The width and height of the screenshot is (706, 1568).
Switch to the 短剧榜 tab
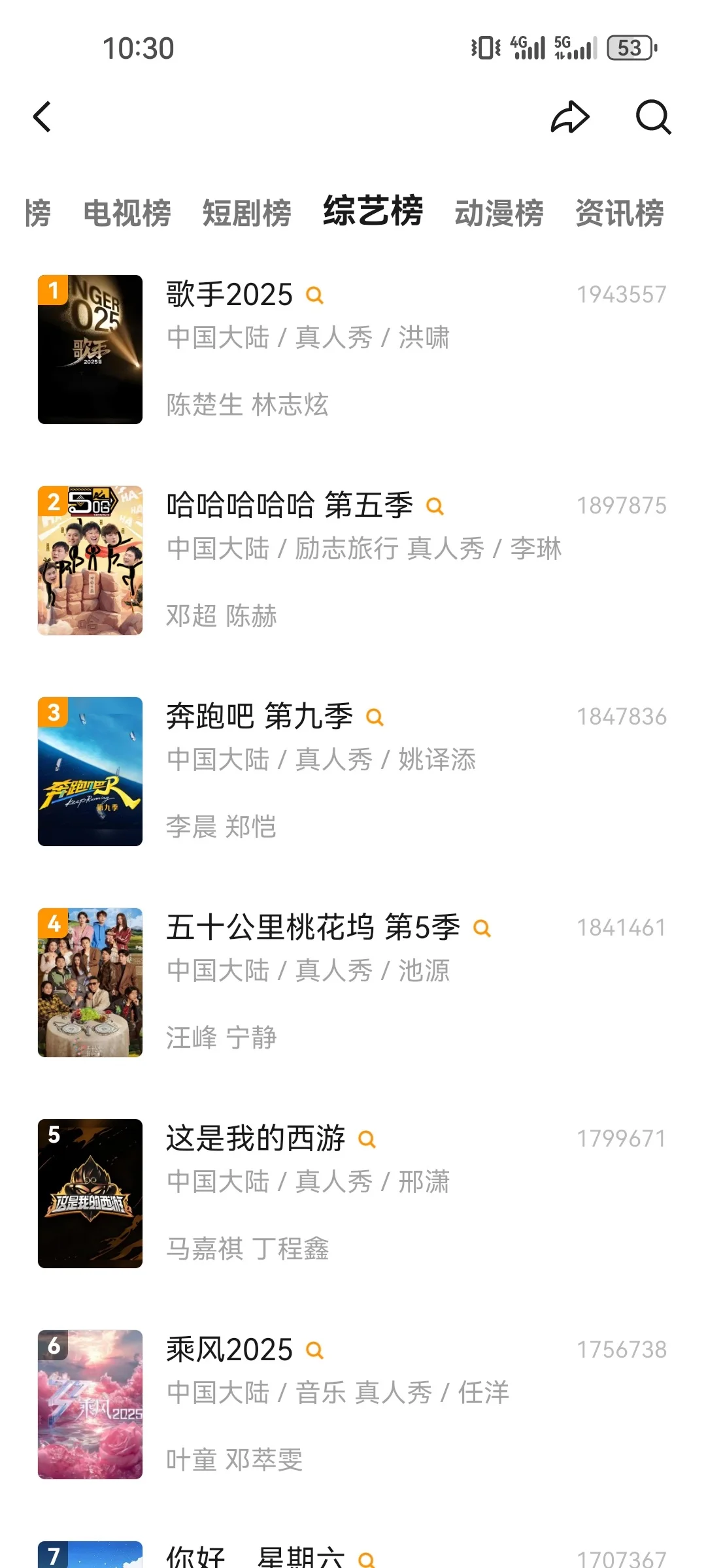coord(247,213)
